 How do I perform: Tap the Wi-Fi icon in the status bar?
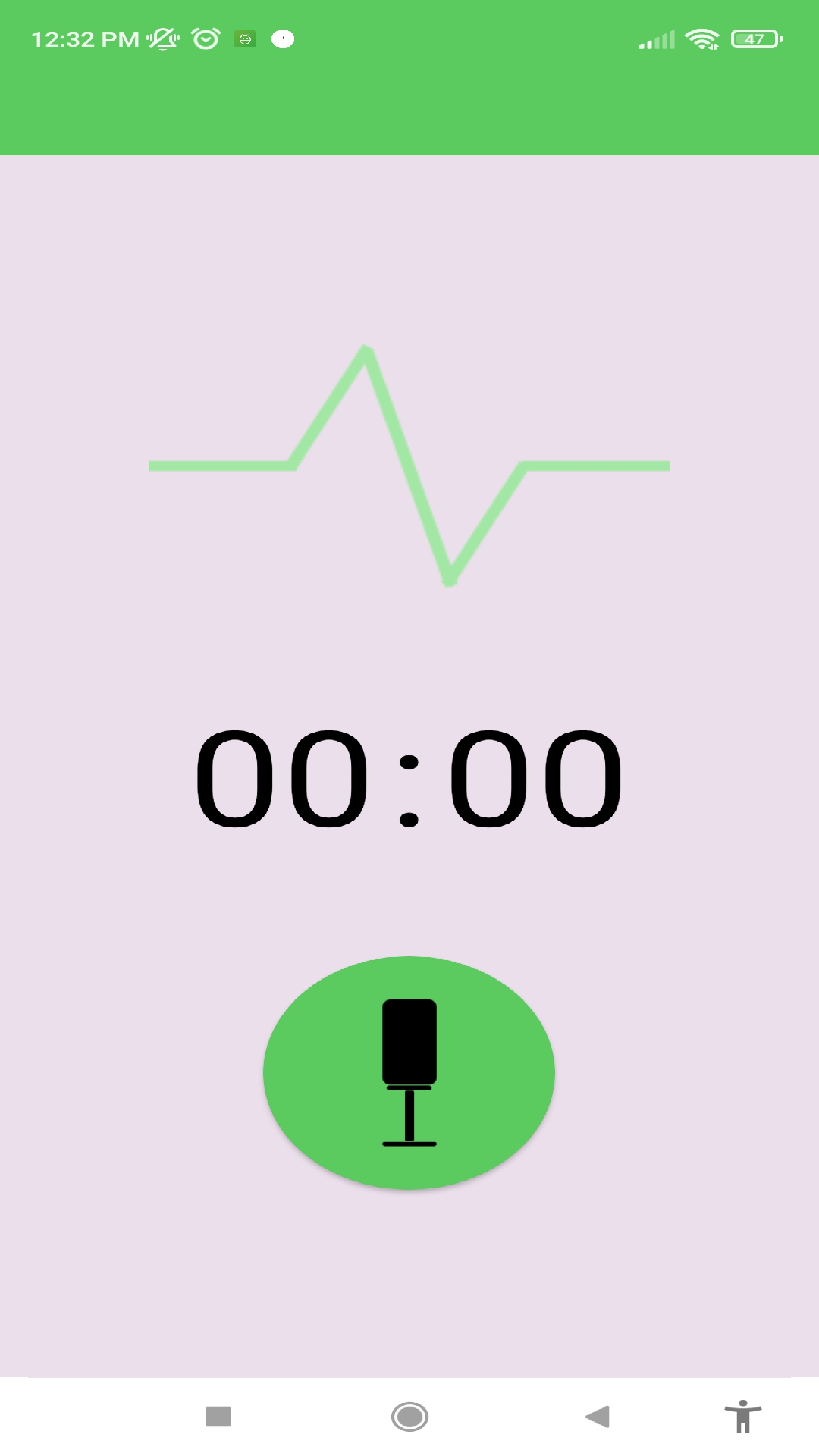pyautogui.click(x=701, y=37)
